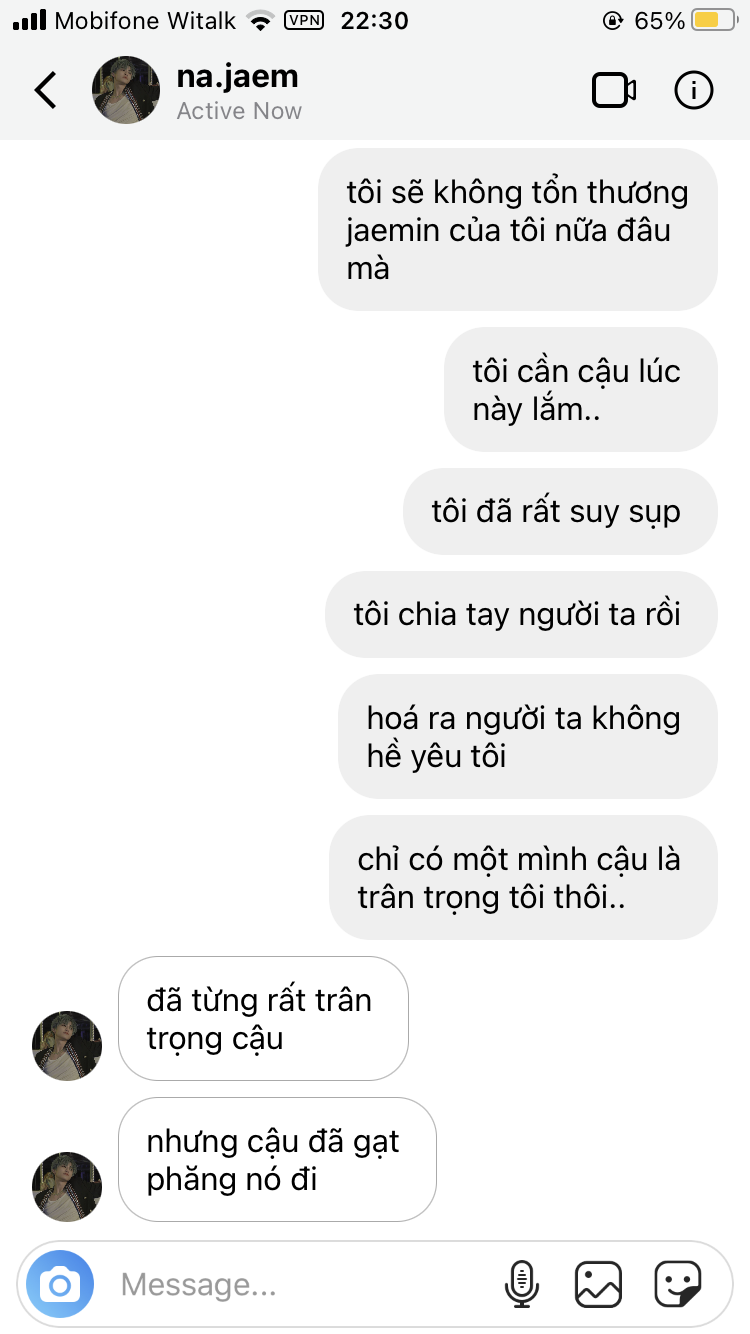Open the camera to send a photo
The image size is (750, 1334).
60,1284
